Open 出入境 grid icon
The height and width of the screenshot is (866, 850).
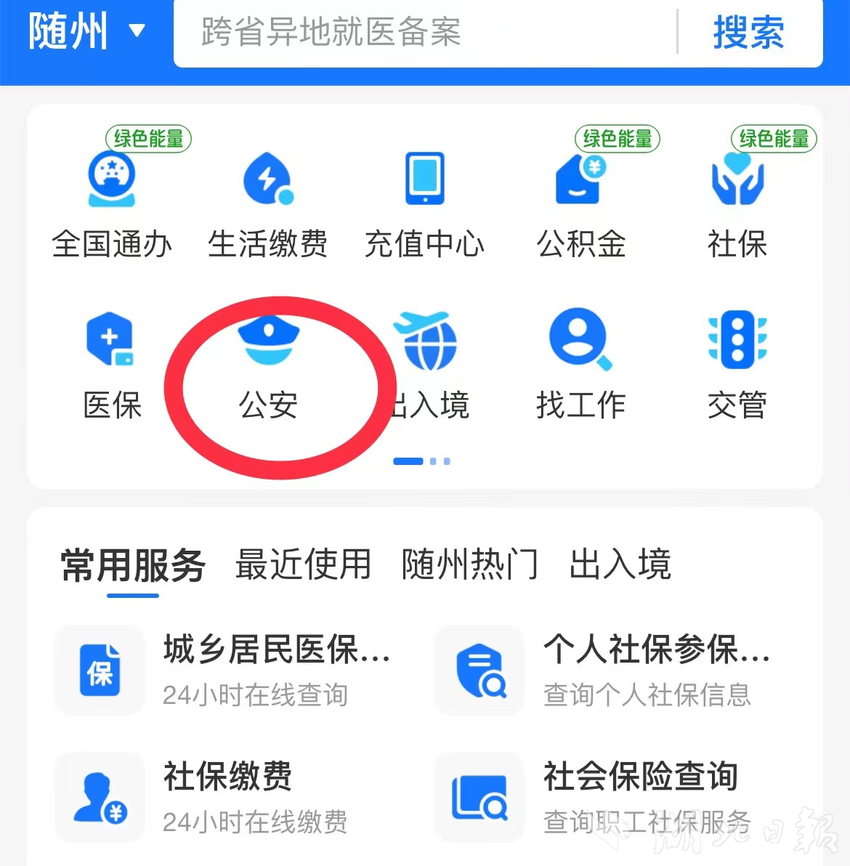pyautogui.click(x=425, y=367)
